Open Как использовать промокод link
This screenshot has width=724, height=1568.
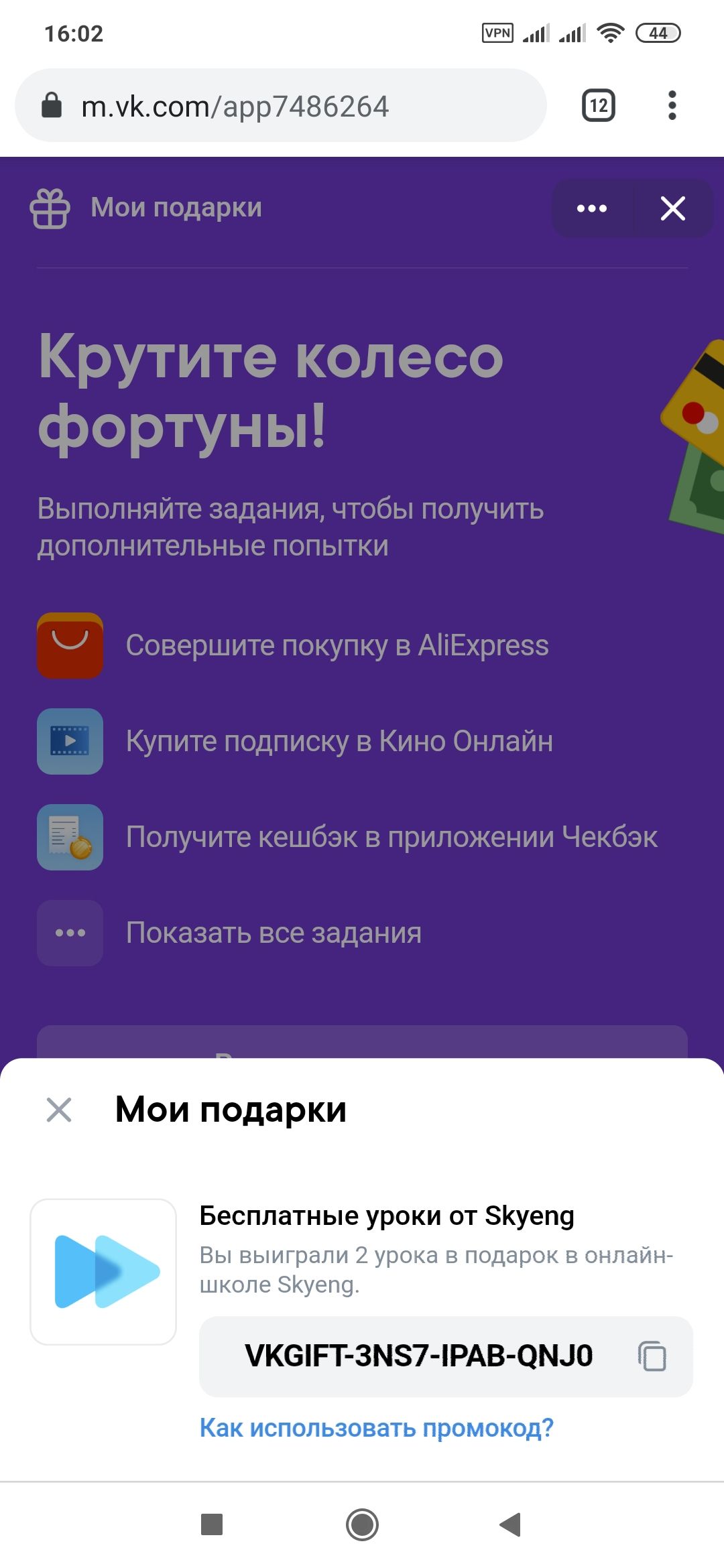coord(376,1428)
